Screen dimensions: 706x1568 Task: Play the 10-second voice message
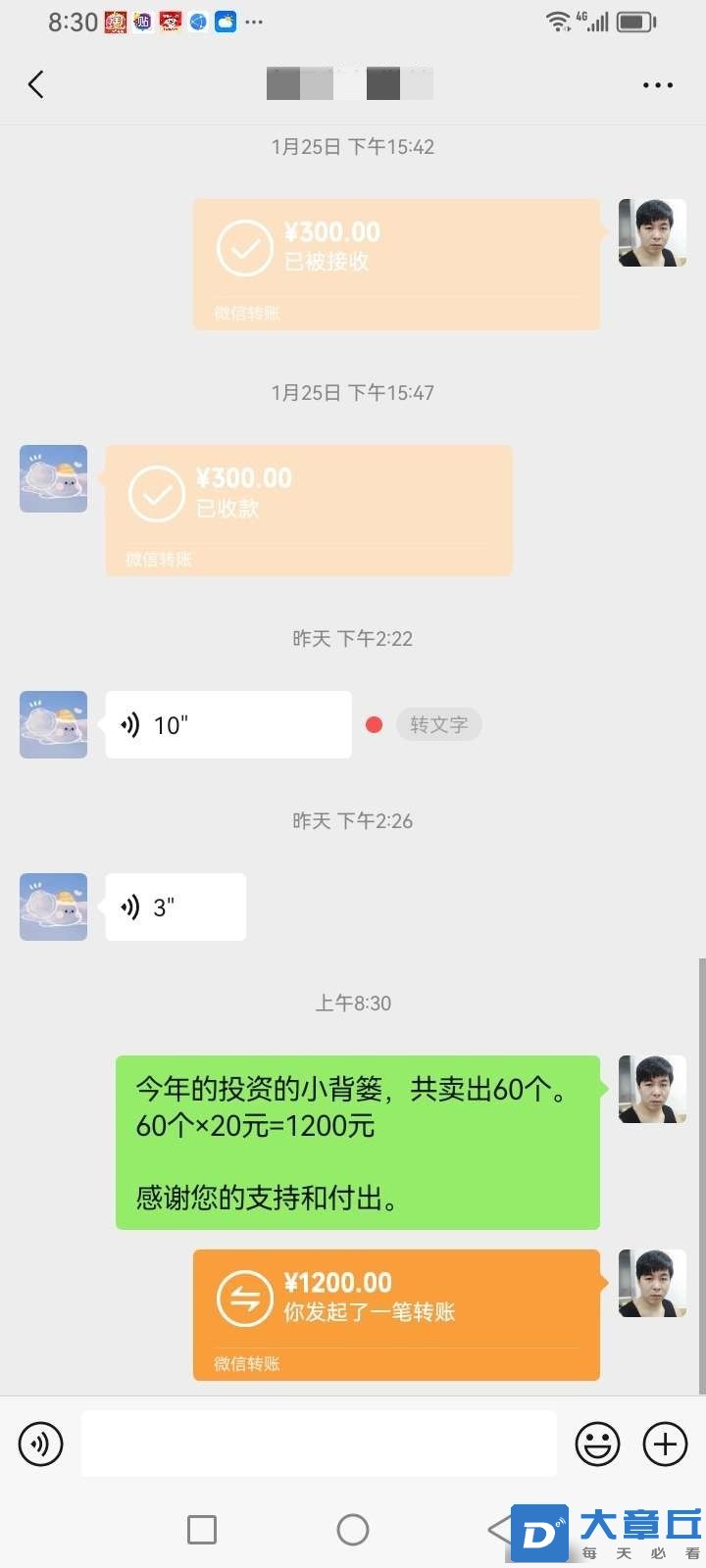pyautogui.click(x=227, y=725)
